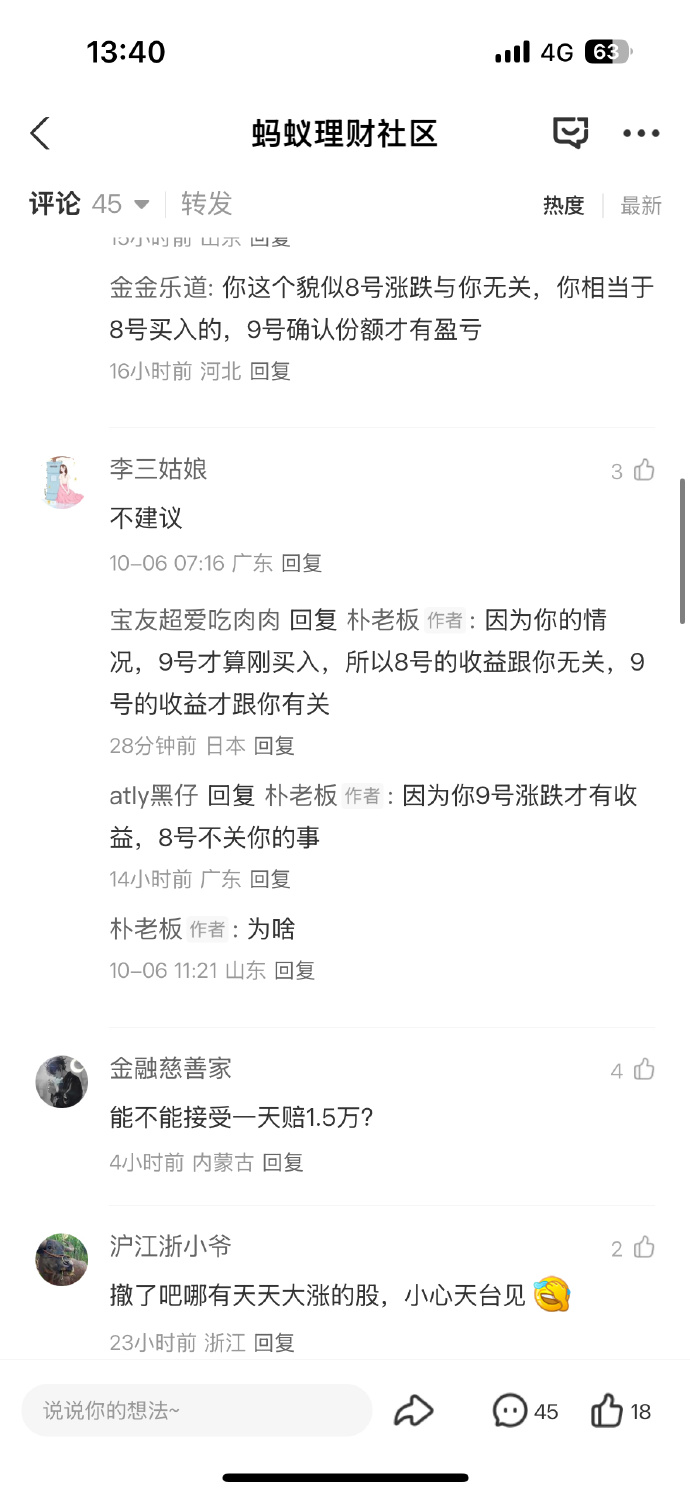Like 沪江浙小爷's comment

pyautogui.click(x=644, y=1248)
